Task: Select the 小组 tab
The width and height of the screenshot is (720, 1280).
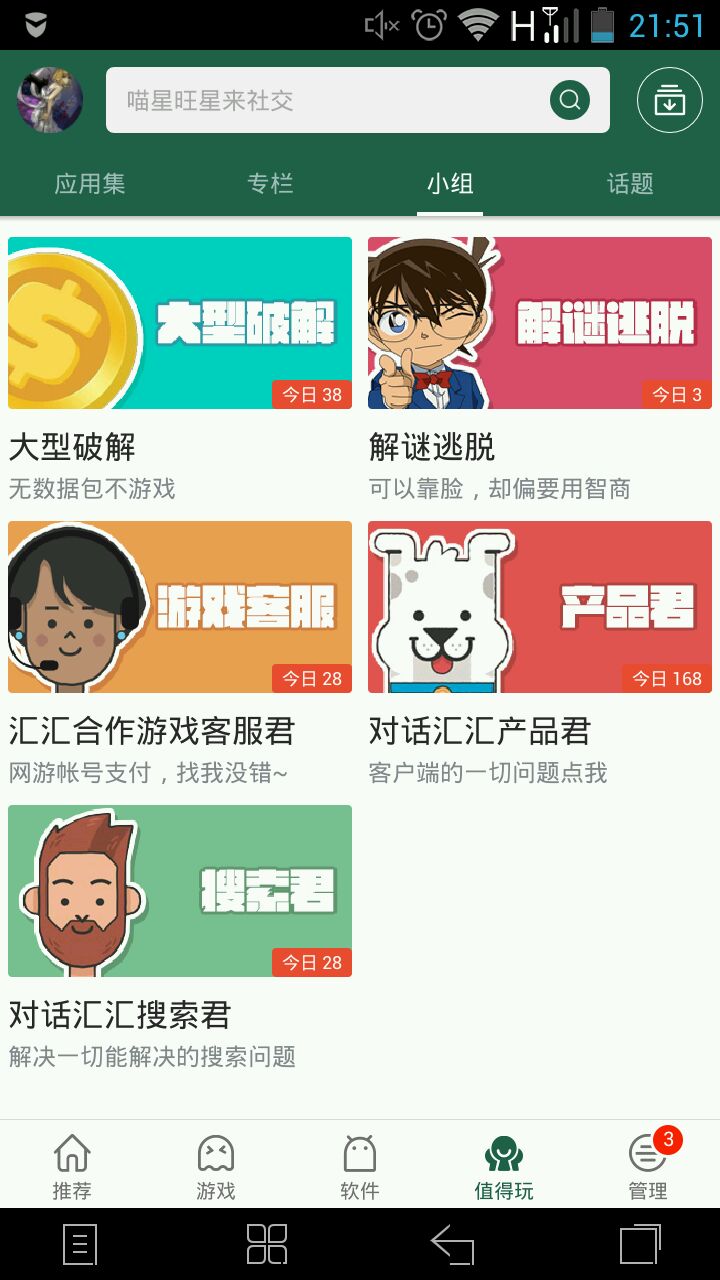Action: point(450,184)
